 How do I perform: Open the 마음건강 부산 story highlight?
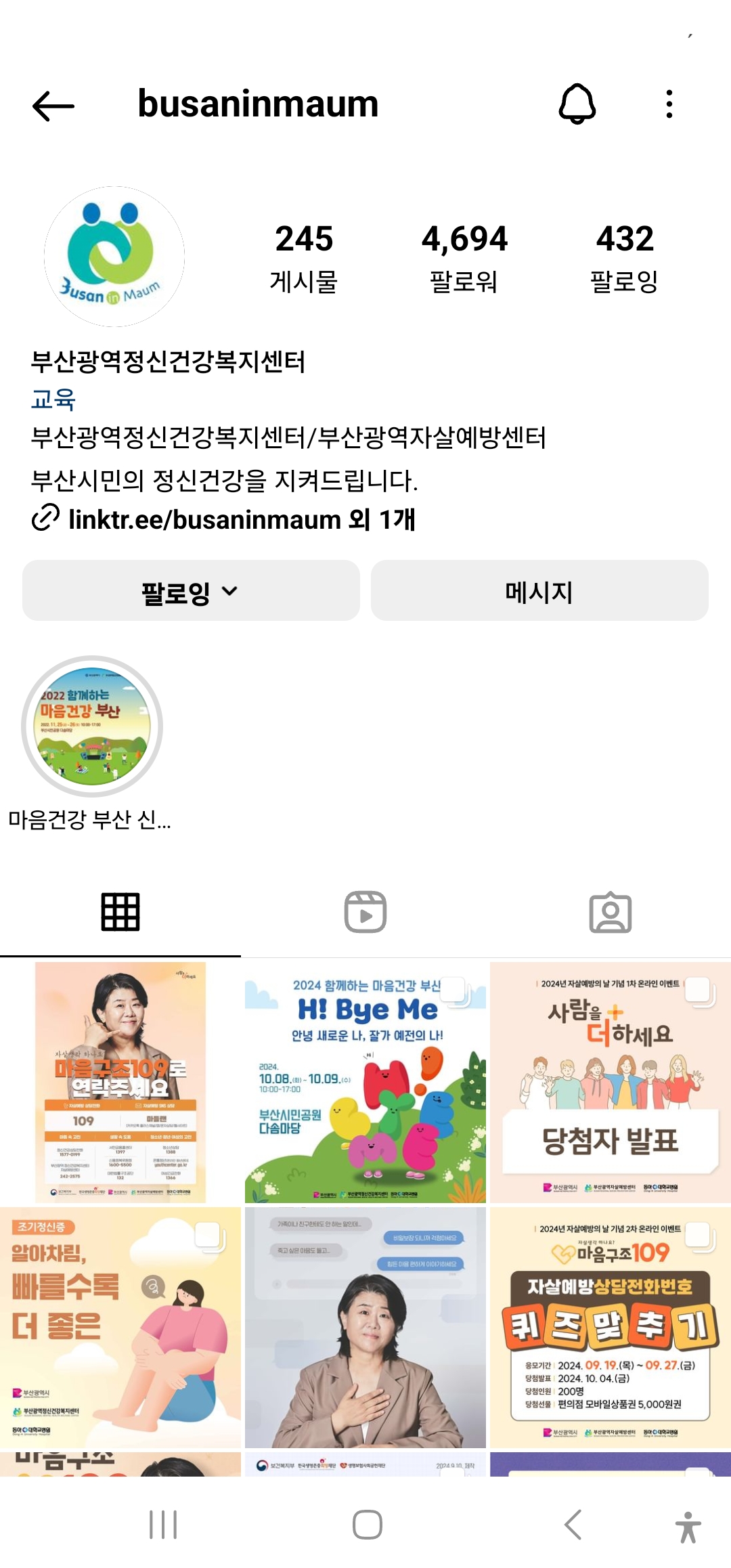coord(92,726)
